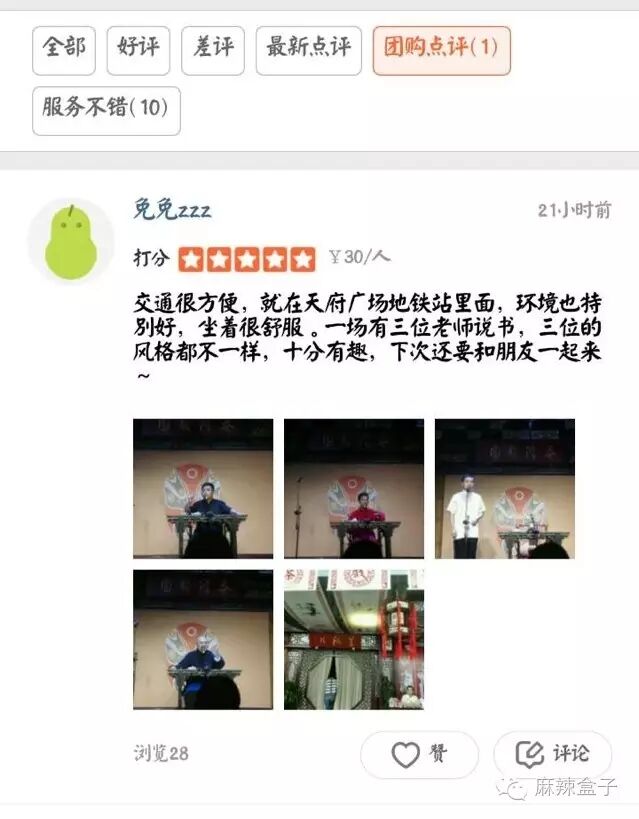Show only 差评 reviews
The width and height of the screenshot is (639, 819).
[x=213, y=50]
